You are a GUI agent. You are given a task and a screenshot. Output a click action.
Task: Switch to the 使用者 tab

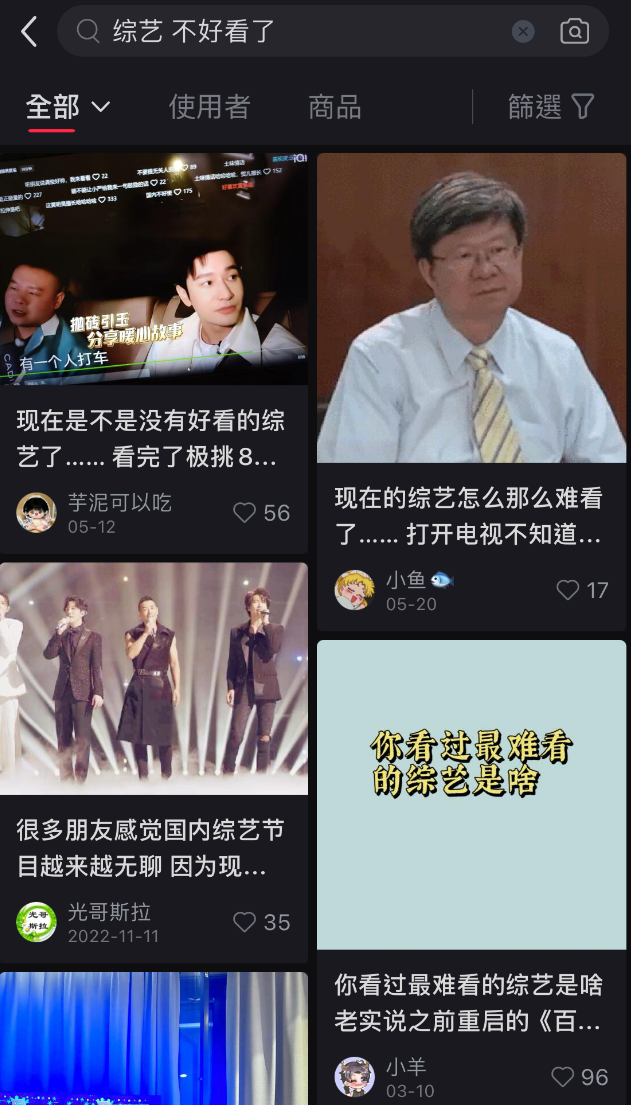tap(209, 106)
